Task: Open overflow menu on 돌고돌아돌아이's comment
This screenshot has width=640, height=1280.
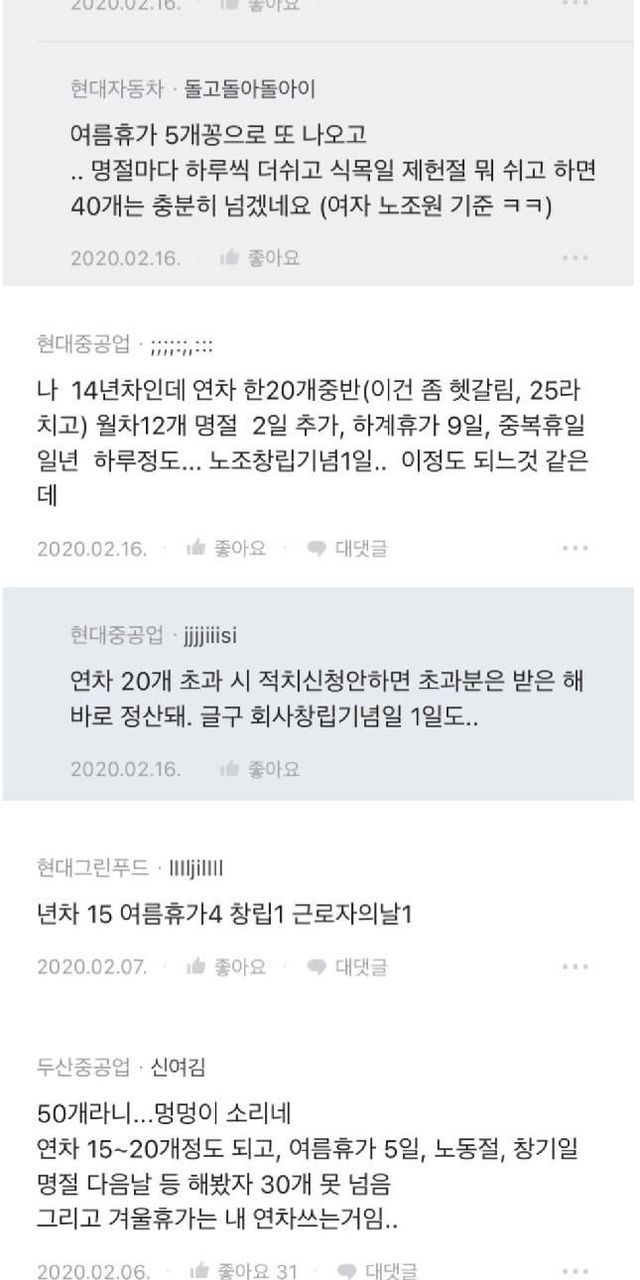Action: [x=575, y=258]
